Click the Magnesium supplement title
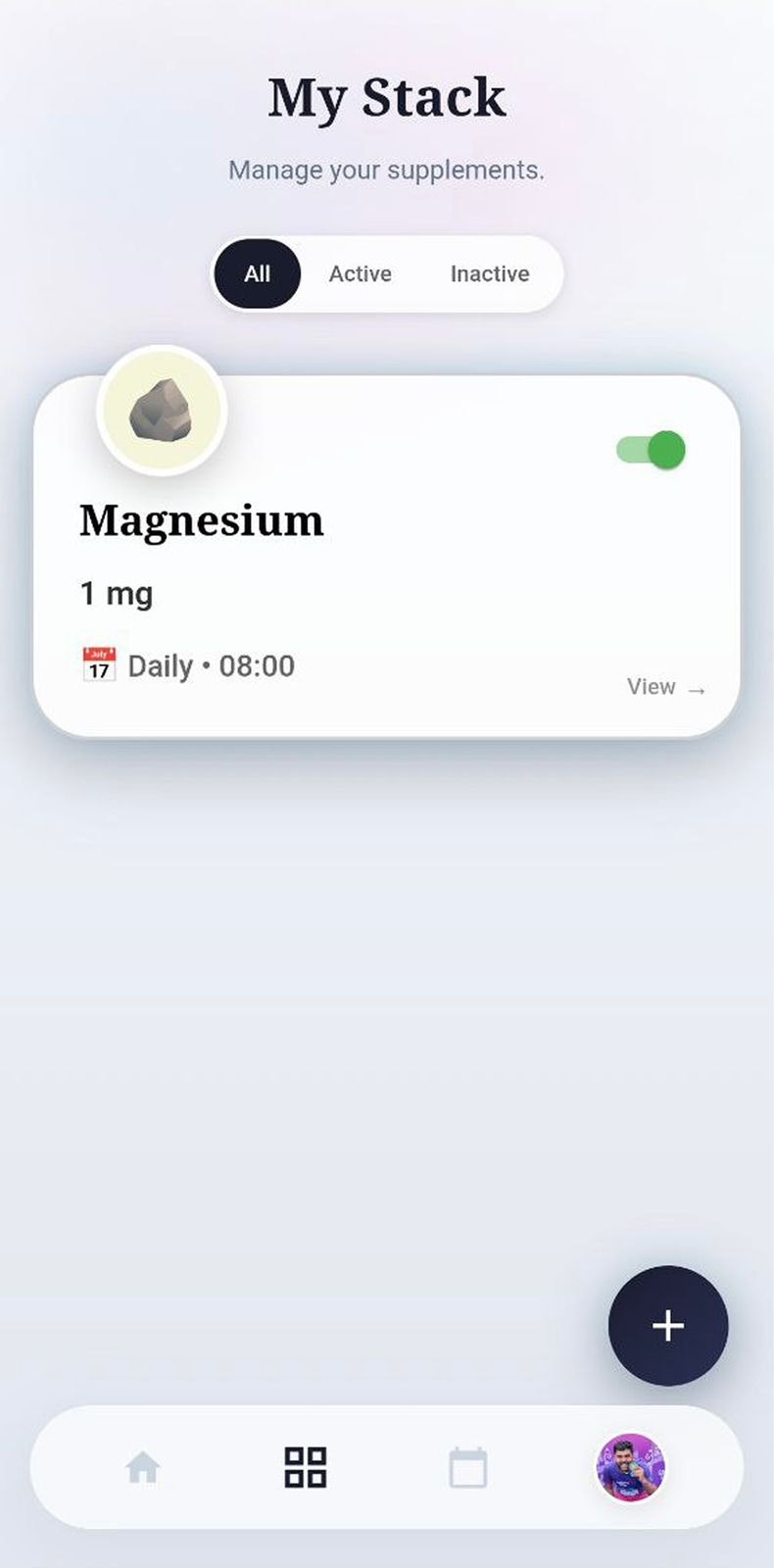This screenshot has height=1568, width=774. (200, 519)
